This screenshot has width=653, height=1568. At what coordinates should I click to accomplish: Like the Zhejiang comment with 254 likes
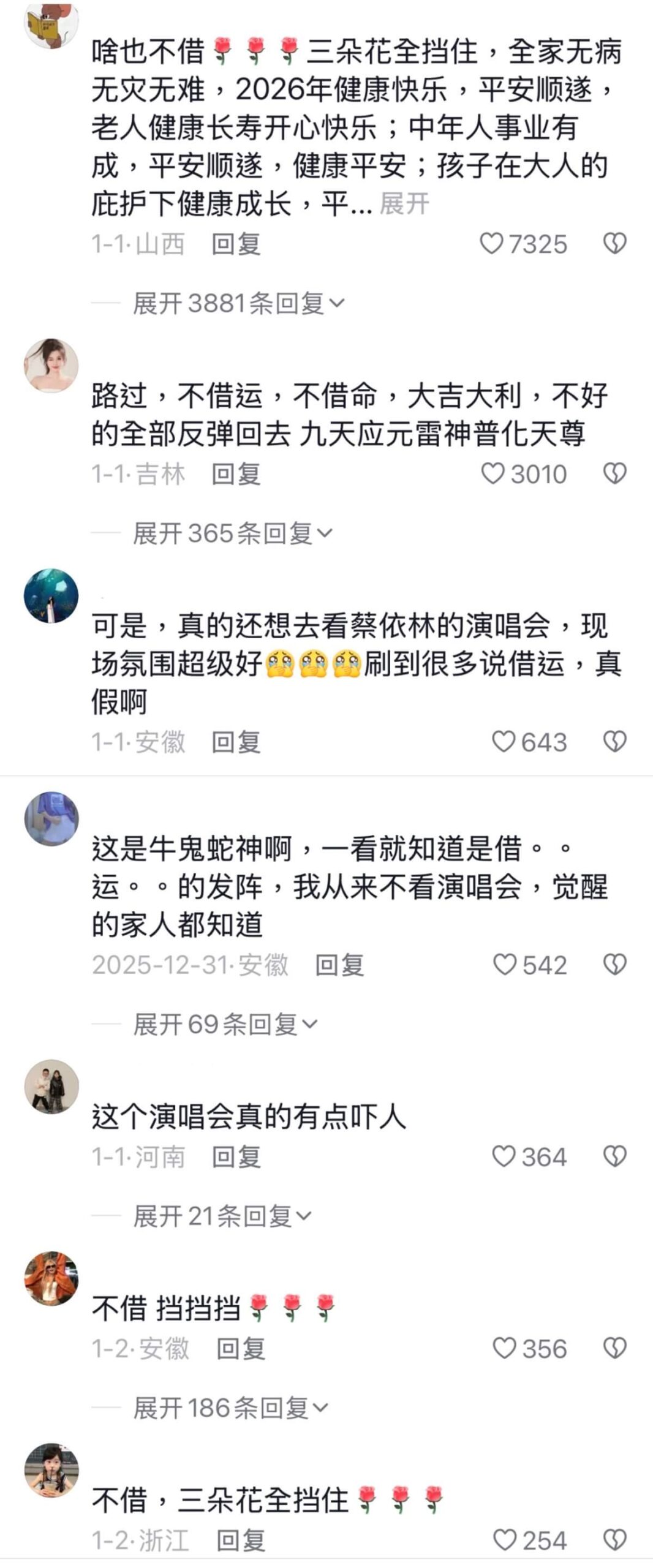click(505, 1540)
